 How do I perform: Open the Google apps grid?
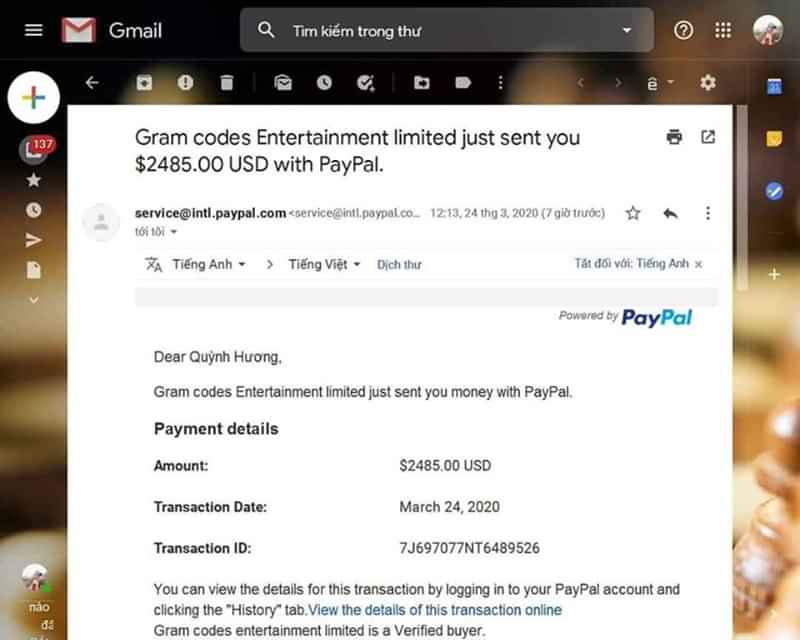(x=723, y=30)
